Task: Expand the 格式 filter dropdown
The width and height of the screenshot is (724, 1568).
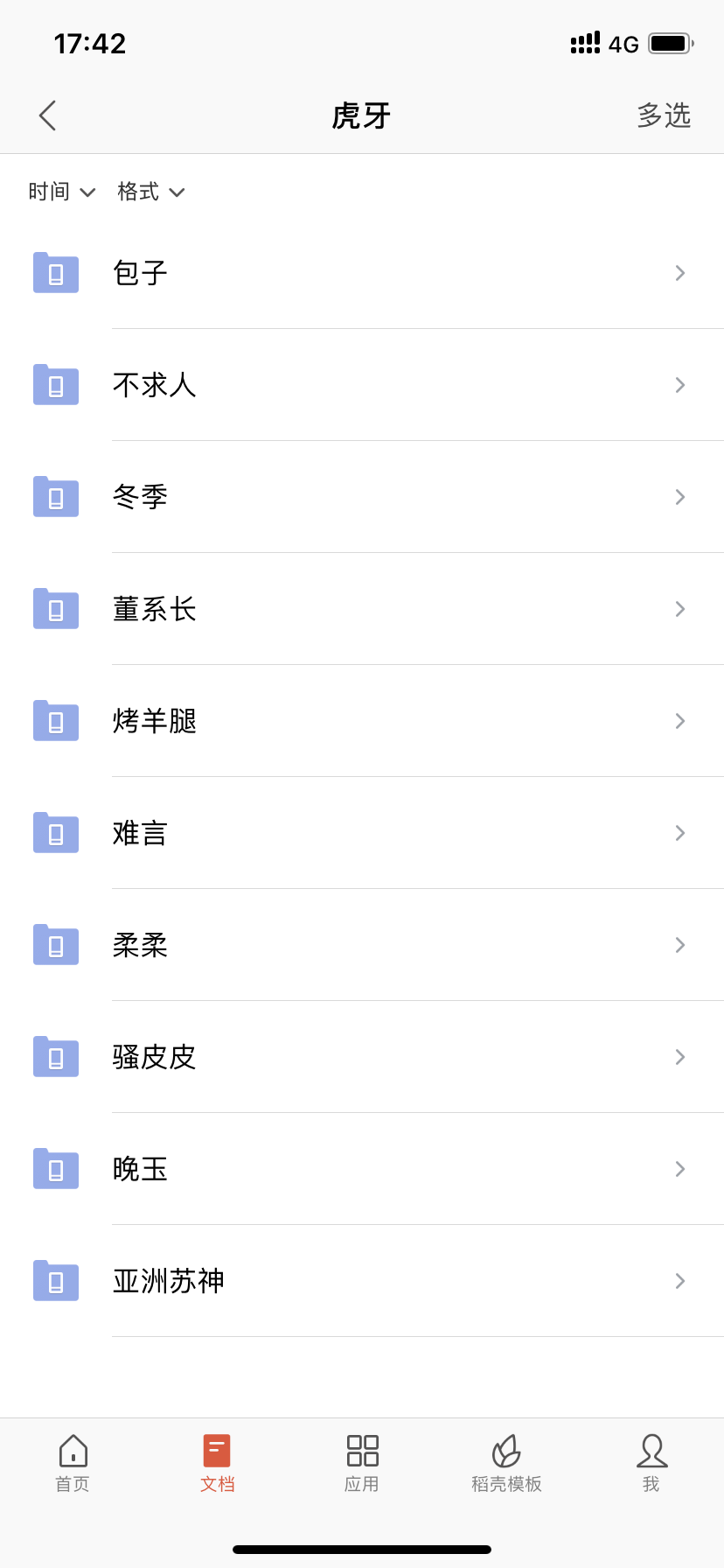Action: click(151, 192)
